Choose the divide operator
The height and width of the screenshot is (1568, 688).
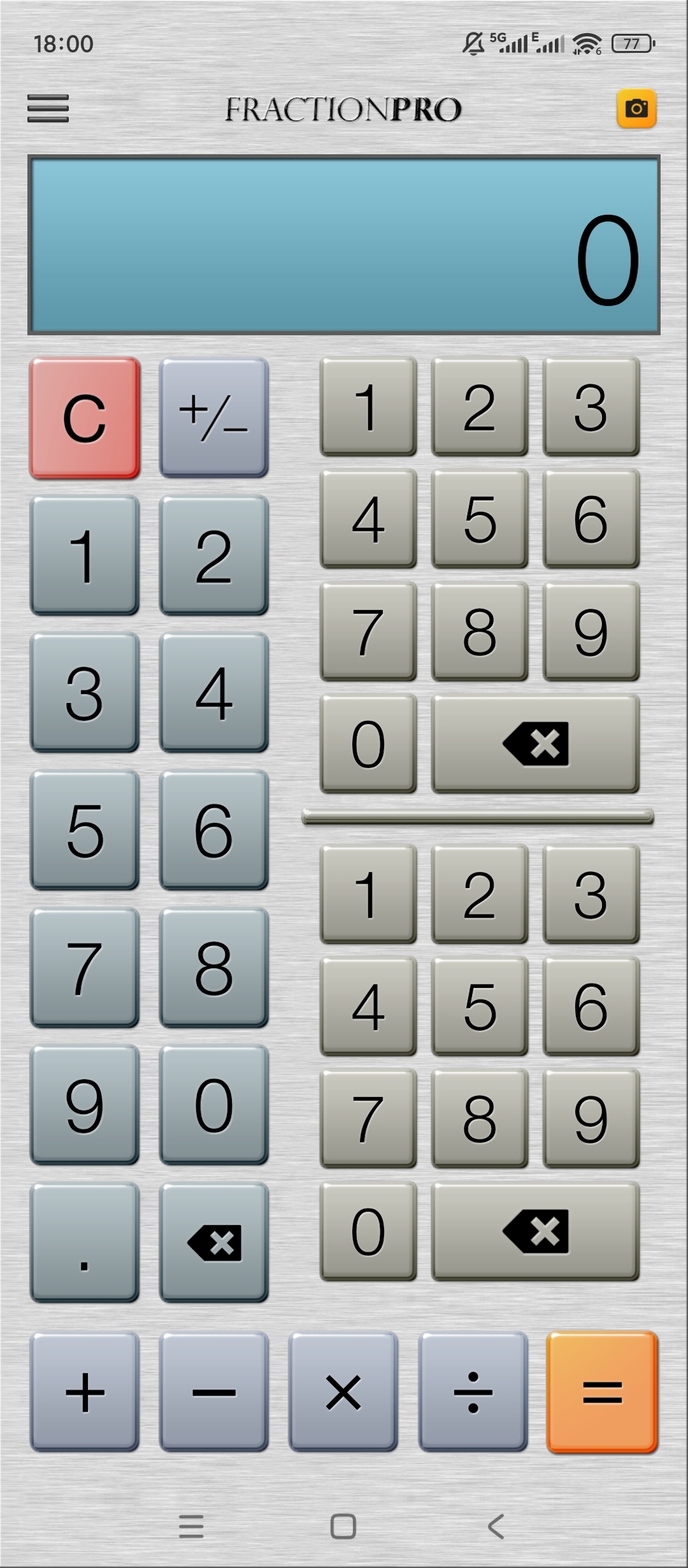(x=473, y=1391)
